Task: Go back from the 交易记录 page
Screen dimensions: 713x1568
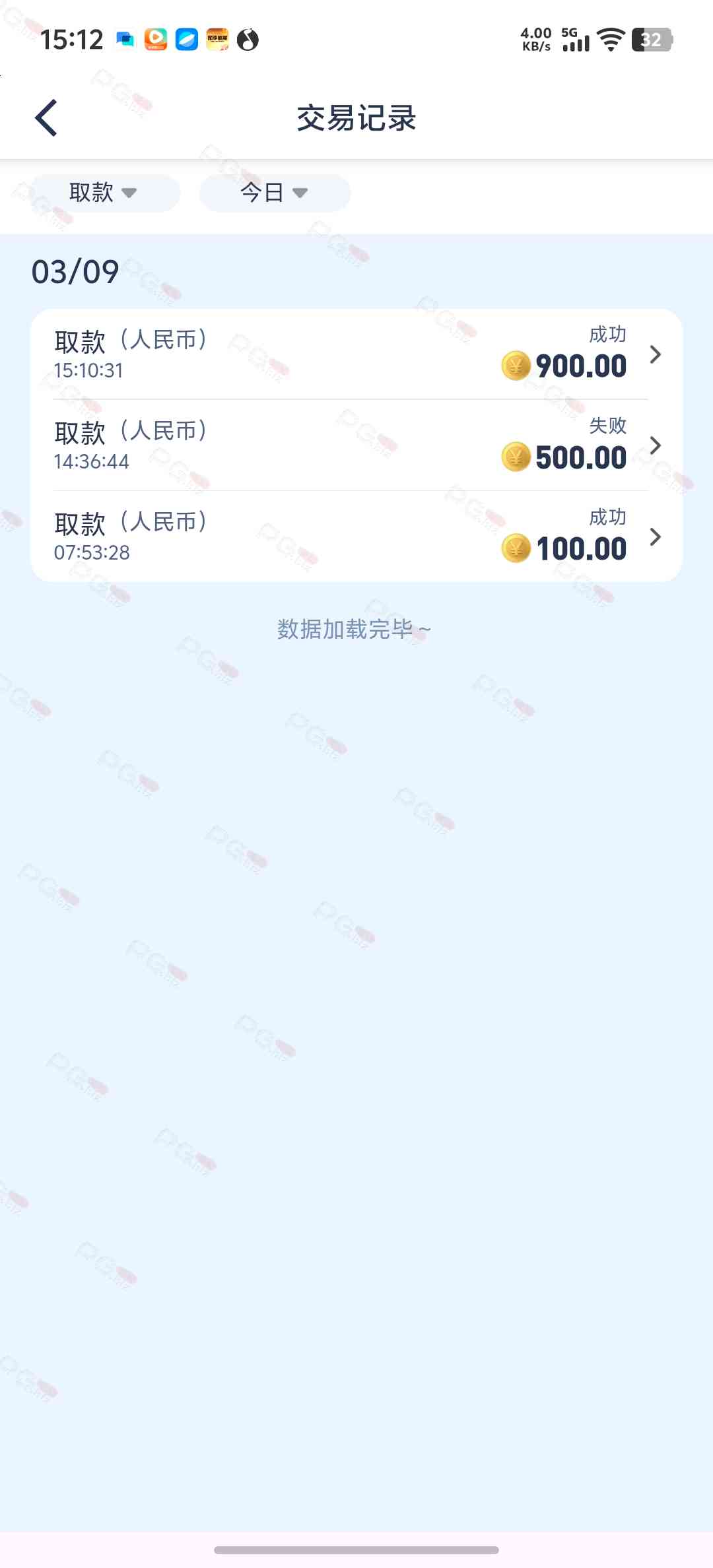Action: [x=46, y=118]
